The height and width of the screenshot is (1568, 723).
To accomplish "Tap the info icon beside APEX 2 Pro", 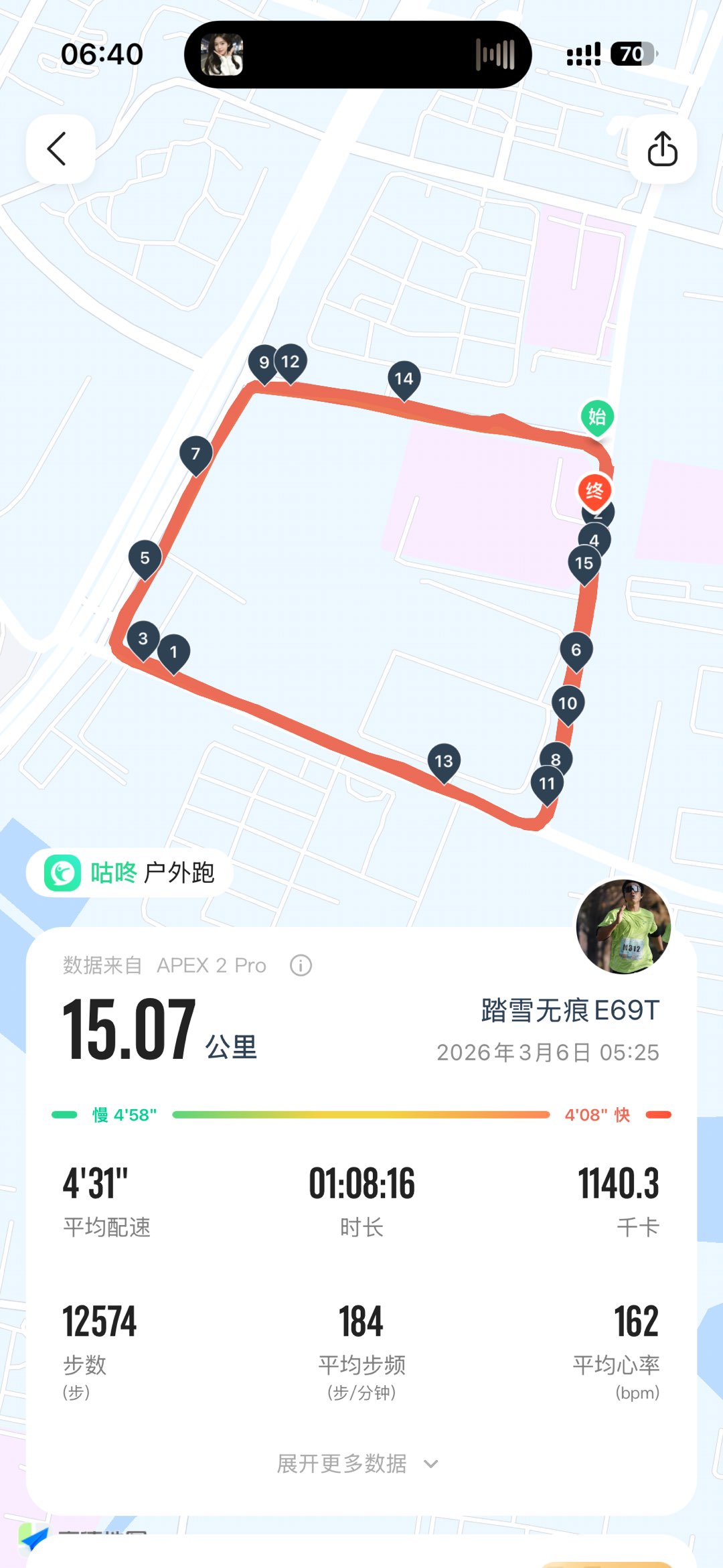I will [x=301, y=965].
